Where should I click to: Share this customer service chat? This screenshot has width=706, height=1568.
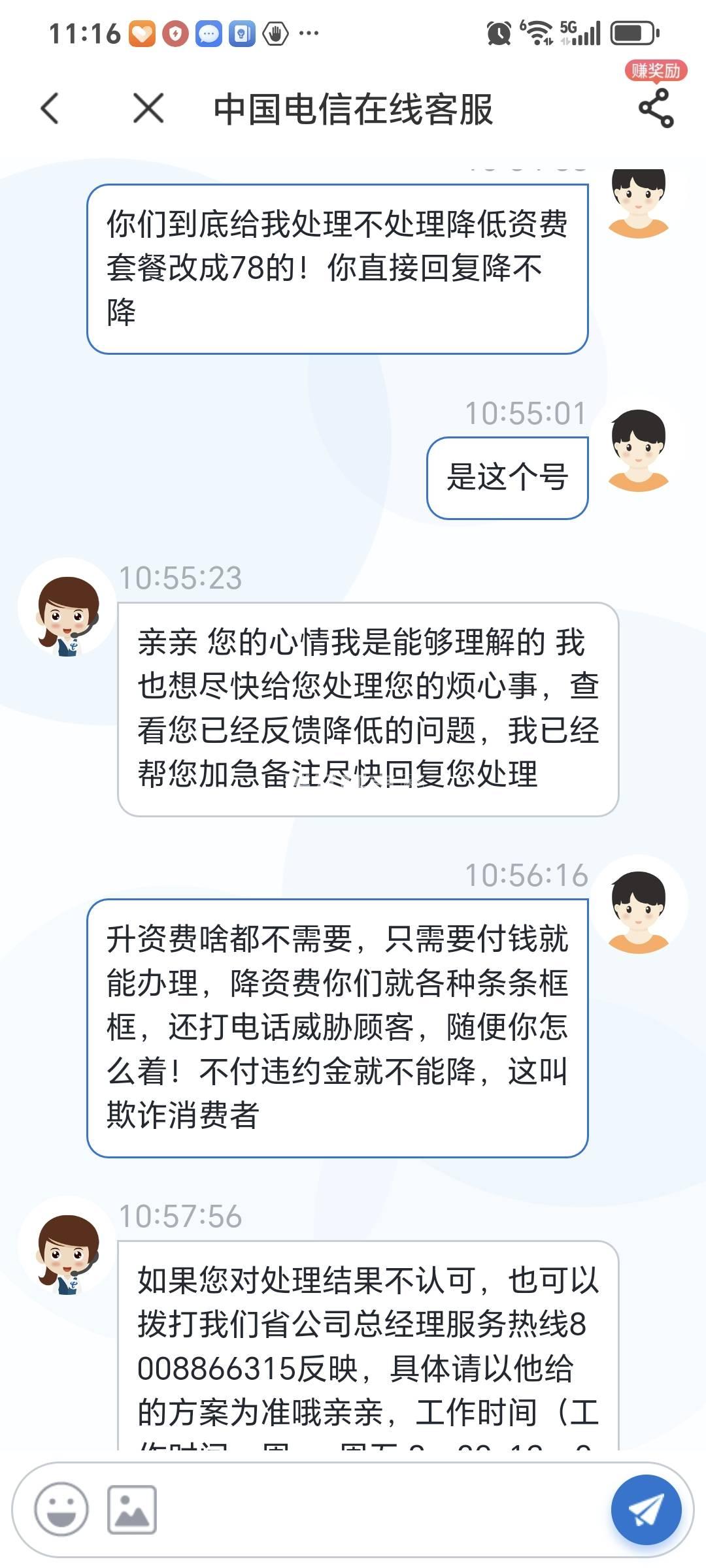coord(656,108)
